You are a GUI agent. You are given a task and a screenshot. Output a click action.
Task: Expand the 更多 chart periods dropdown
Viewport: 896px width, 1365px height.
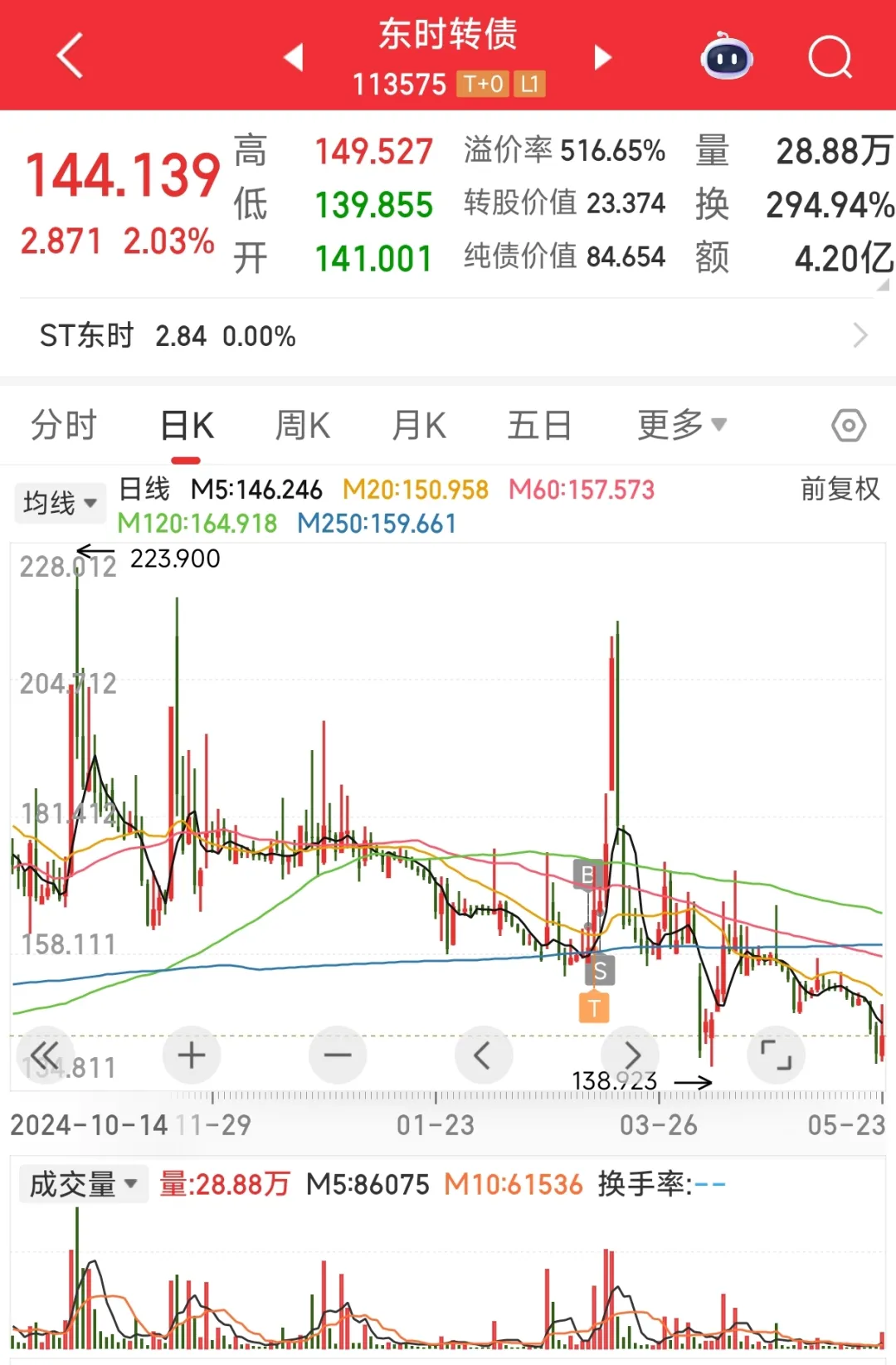coord(682,425)
